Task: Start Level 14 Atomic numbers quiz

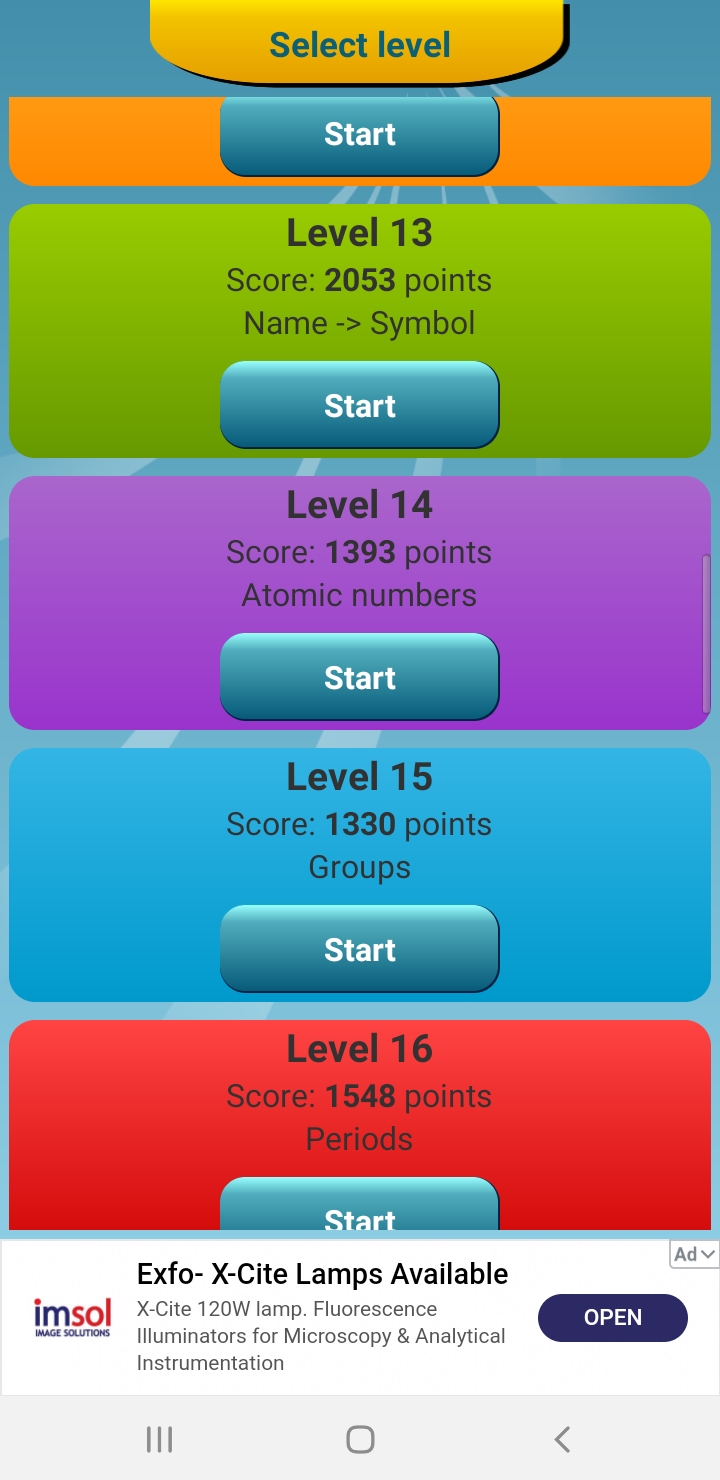Action: click(x=360, y=677)
